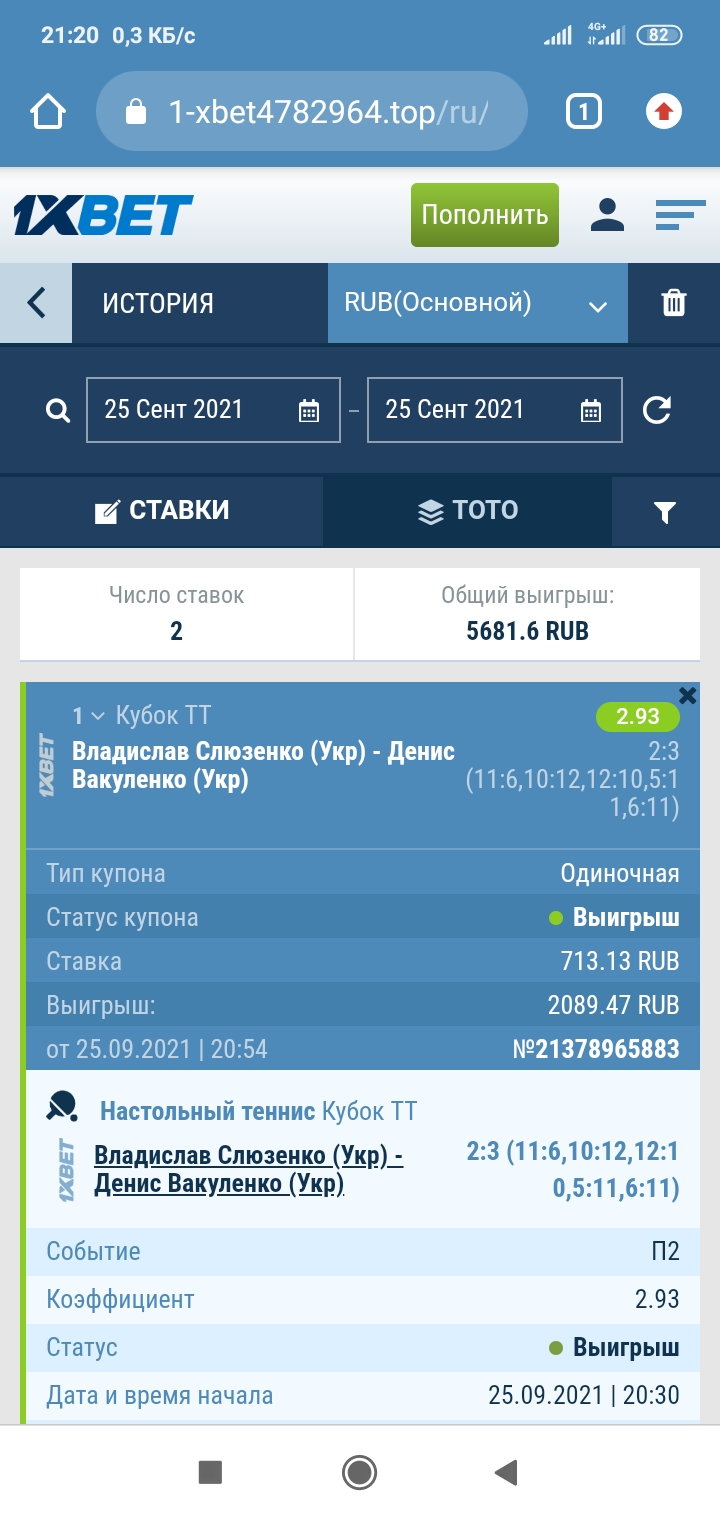The width and height of the screenshot is (720, 1520).
Task: Close the bet coupon with the X
Action: (688, 695)
